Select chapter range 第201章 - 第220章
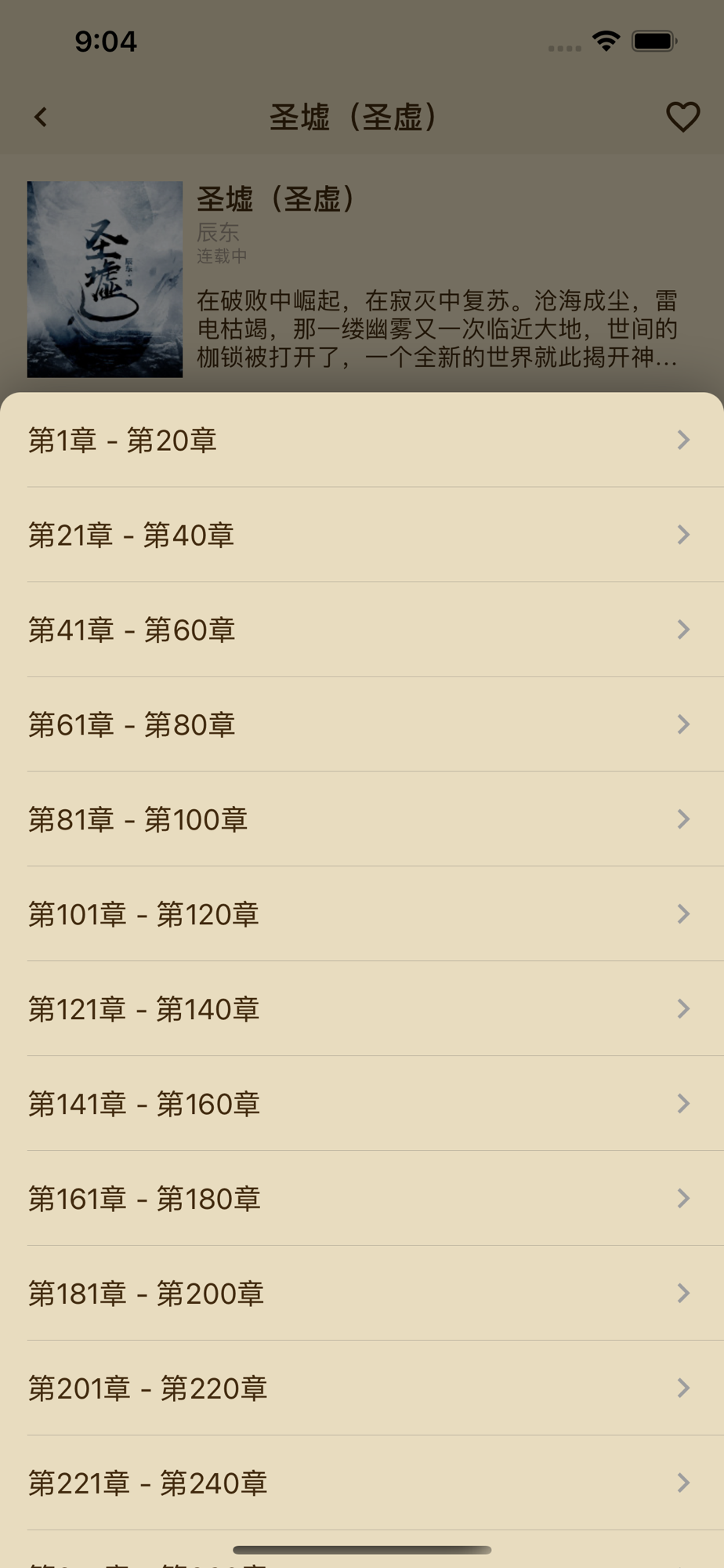 point(360,1389)
